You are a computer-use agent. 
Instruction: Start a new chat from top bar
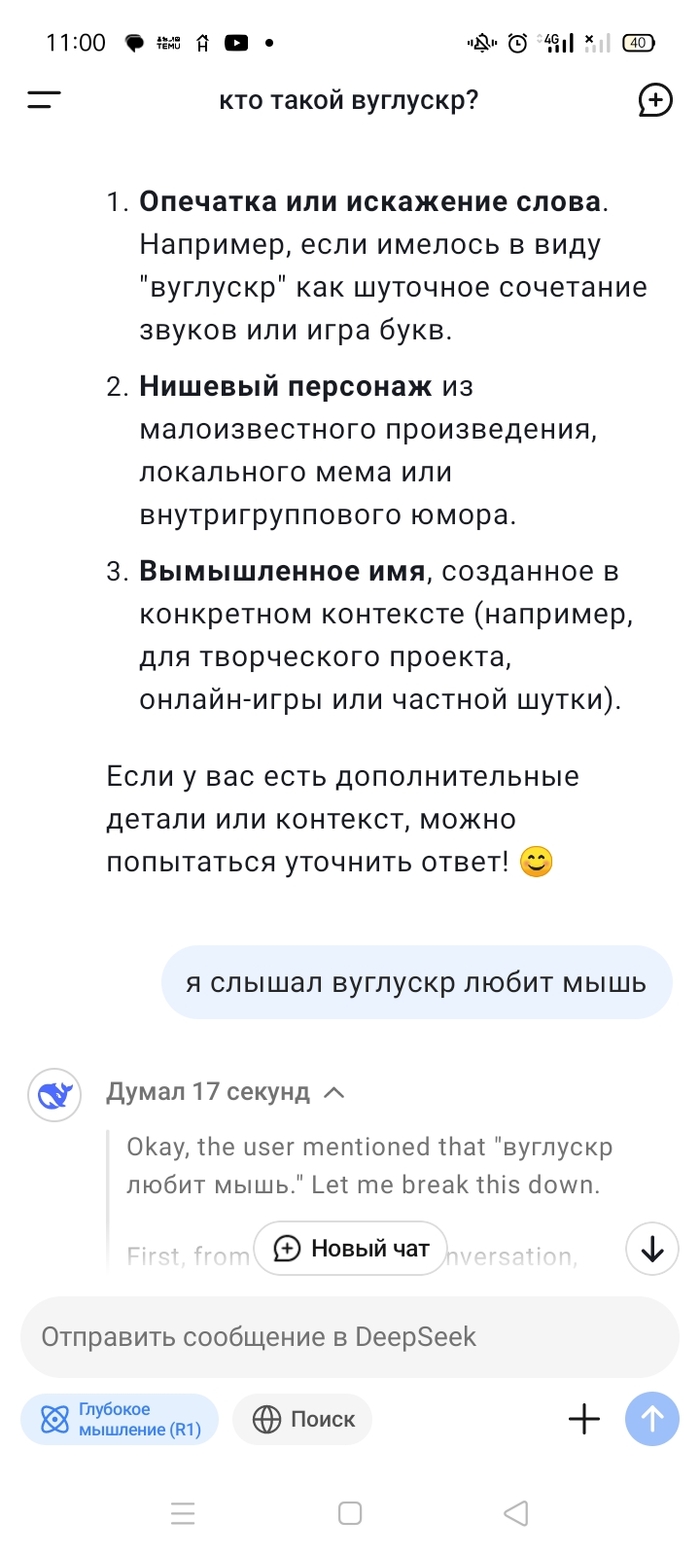[x=654, y=100]
